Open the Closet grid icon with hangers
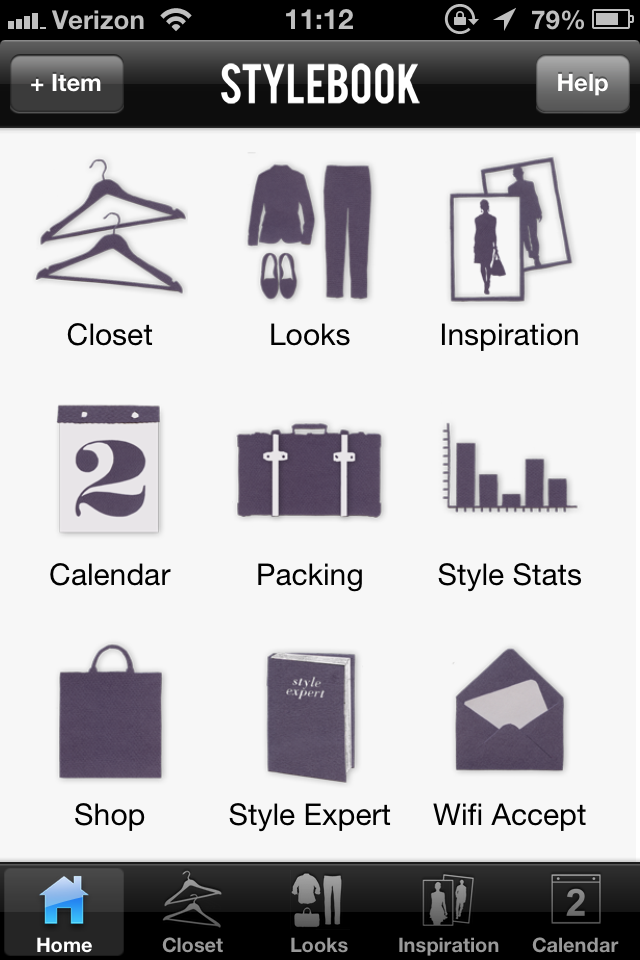Screen dimensions: 640x960 pos(110,230)
